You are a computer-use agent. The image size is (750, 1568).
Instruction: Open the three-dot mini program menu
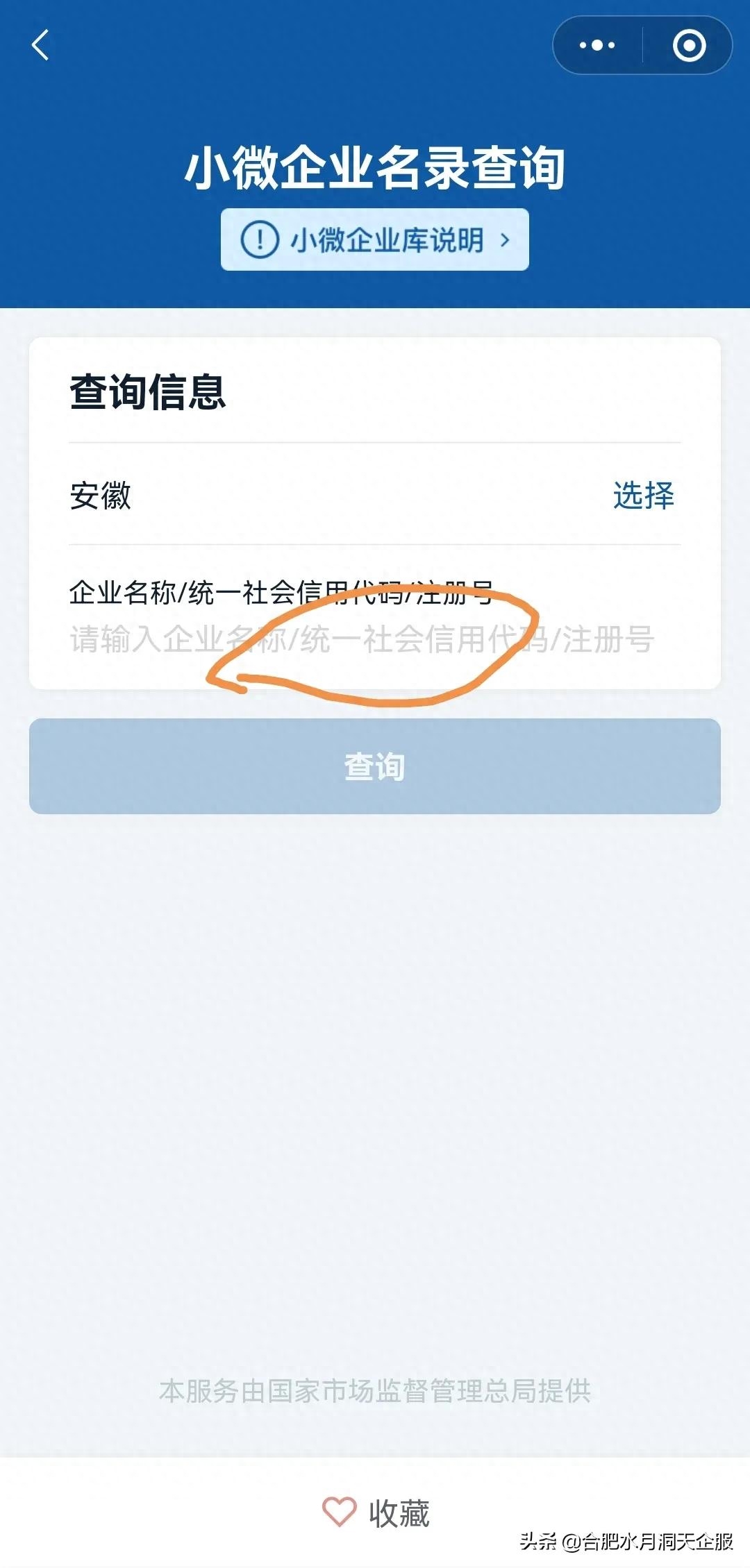pos(597,46)
